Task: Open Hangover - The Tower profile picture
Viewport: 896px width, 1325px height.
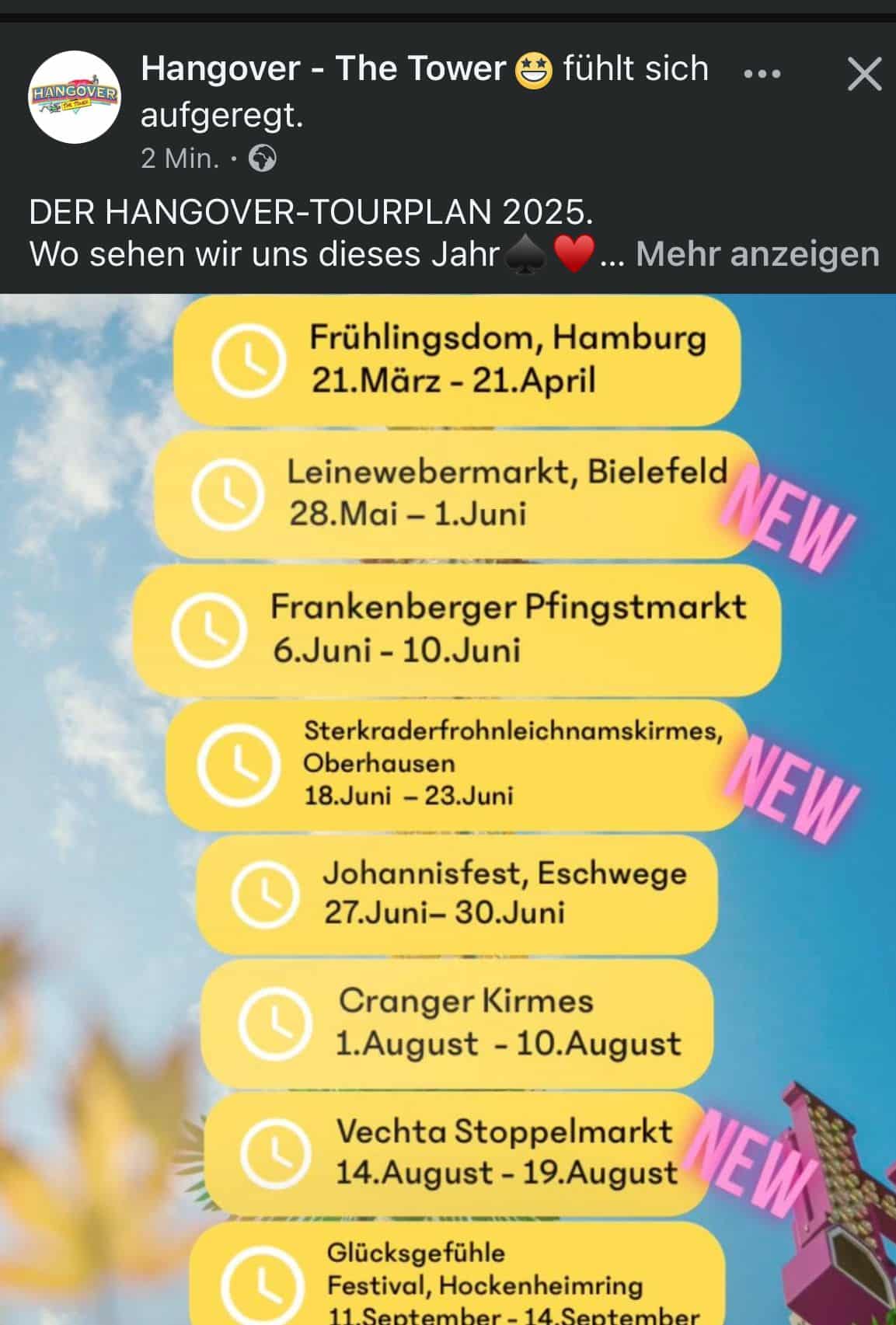Action: [x=75, y=97]
